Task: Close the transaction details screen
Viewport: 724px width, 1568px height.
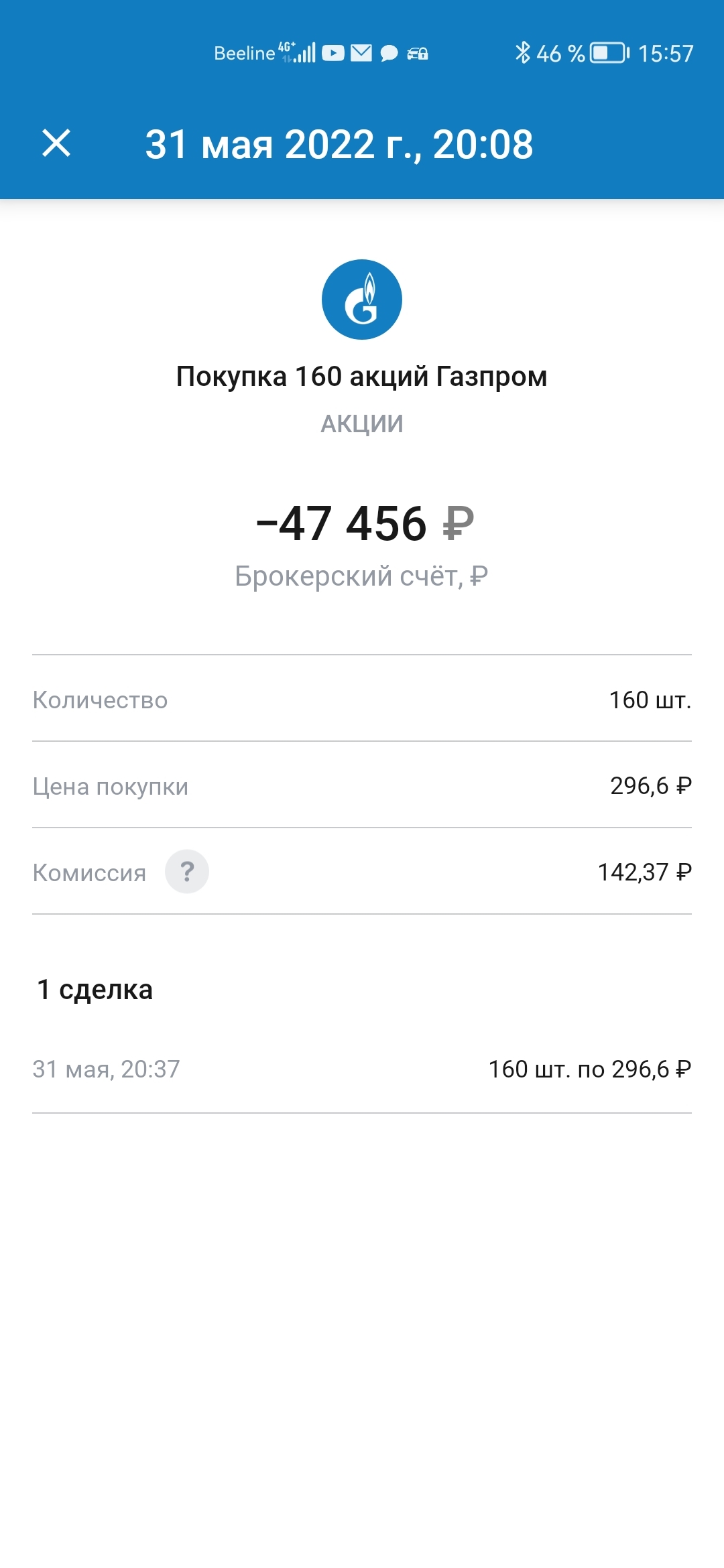Action: click(x=56, y=143)
